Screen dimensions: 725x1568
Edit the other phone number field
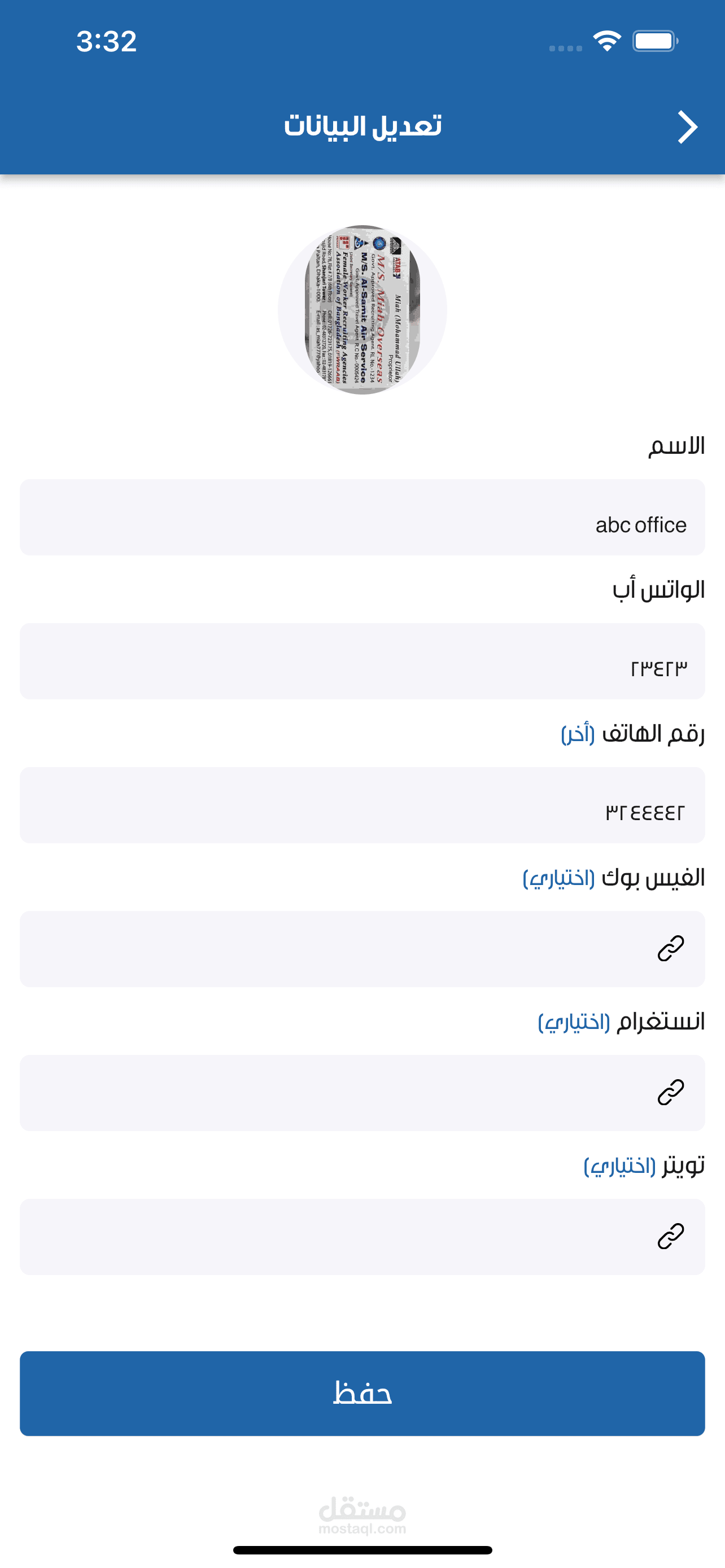tap(362, 805)
